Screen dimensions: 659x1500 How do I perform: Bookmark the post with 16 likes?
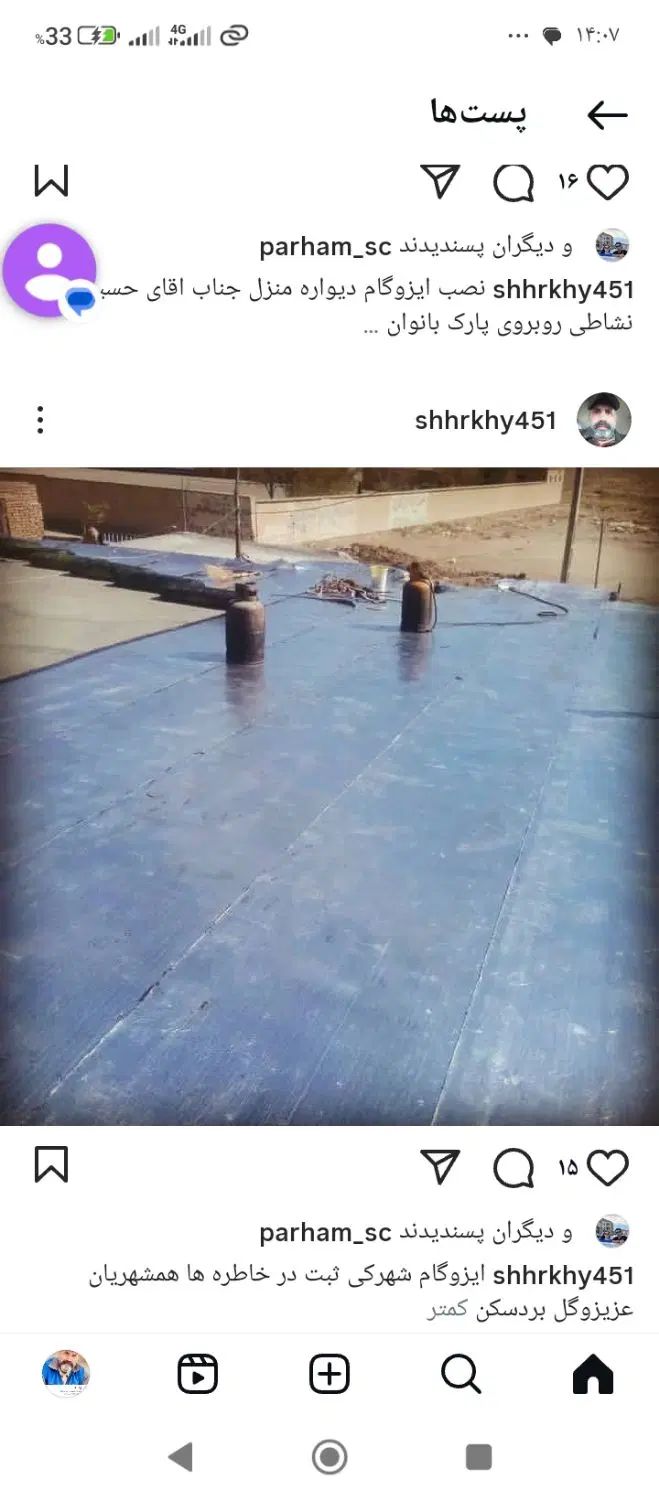pyautogui.click(x=51, y=181)
